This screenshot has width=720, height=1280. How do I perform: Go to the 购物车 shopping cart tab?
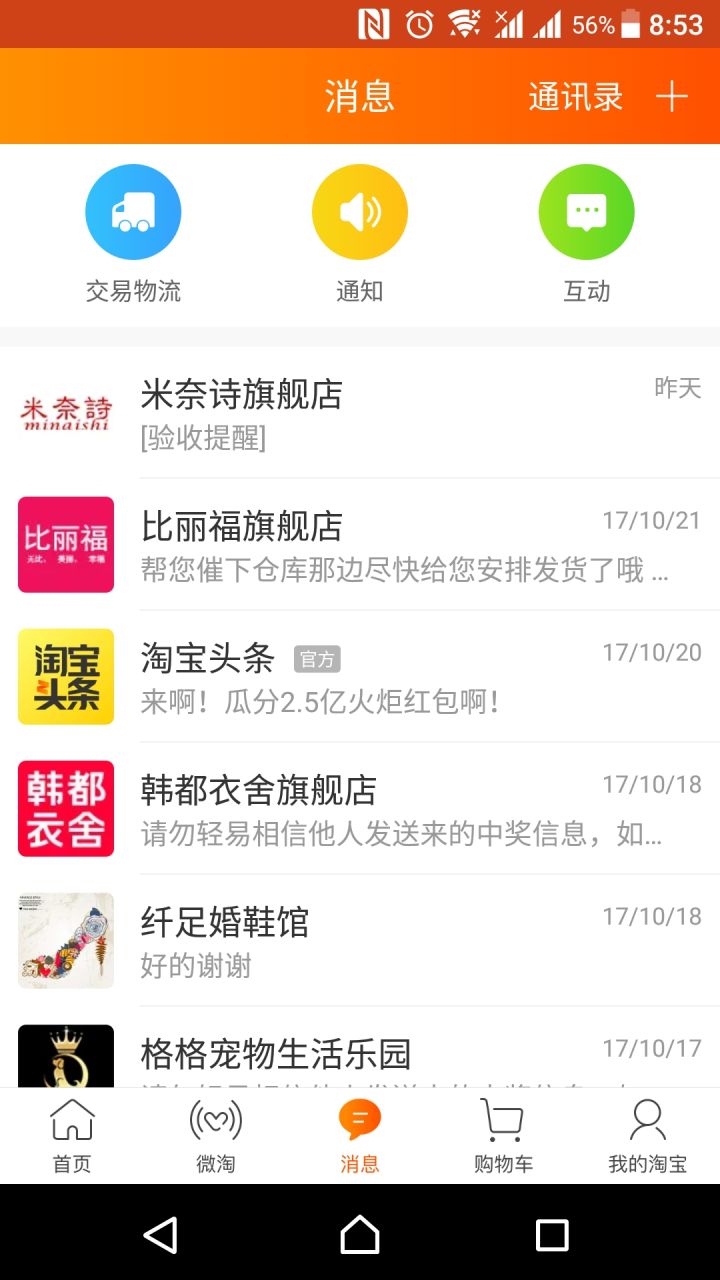pyautogui.click(x=503, y=1136)
